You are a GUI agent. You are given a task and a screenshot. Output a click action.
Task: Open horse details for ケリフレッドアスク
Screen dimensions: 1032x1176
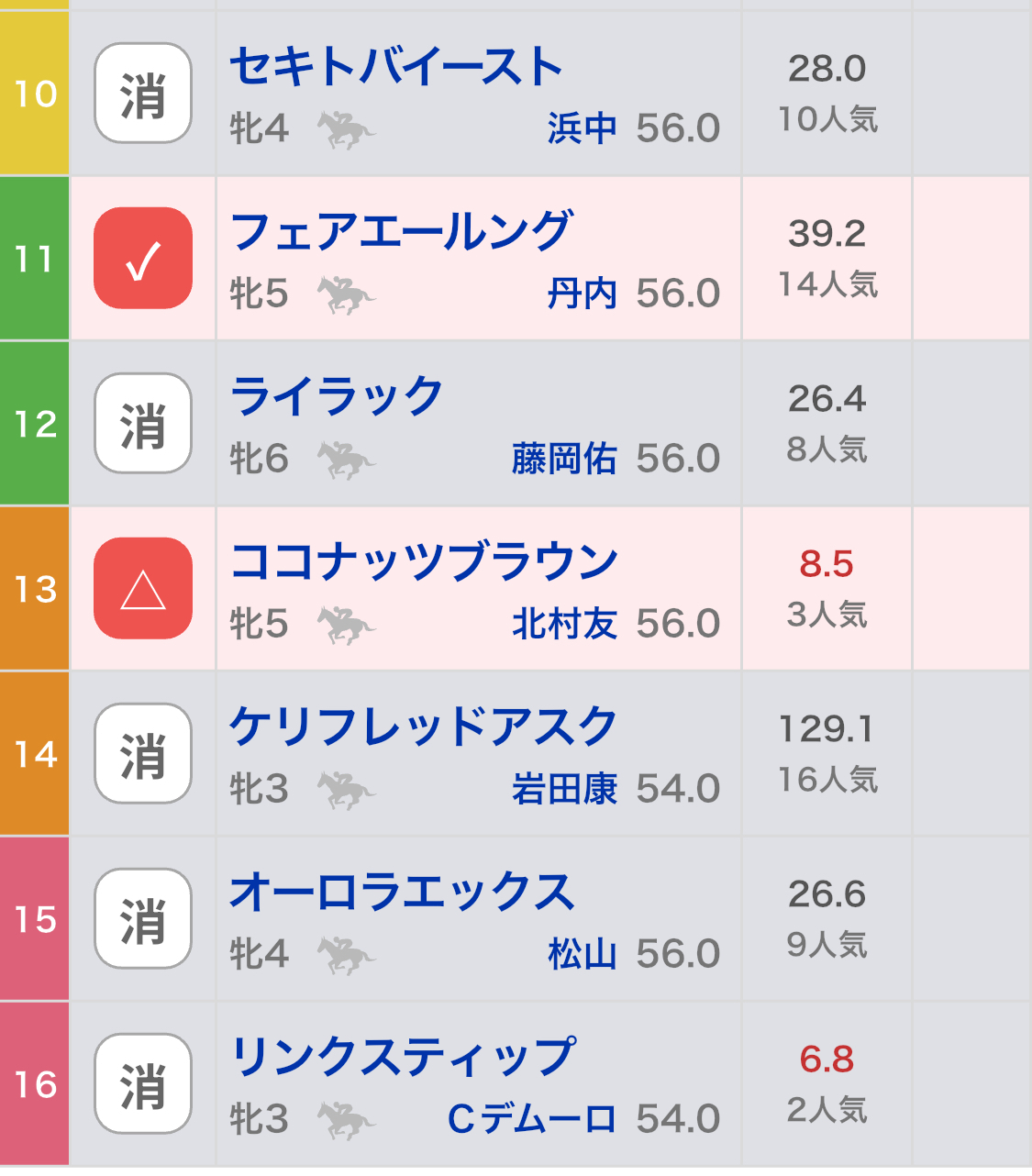pyautogui.click(x=423, y=727)
